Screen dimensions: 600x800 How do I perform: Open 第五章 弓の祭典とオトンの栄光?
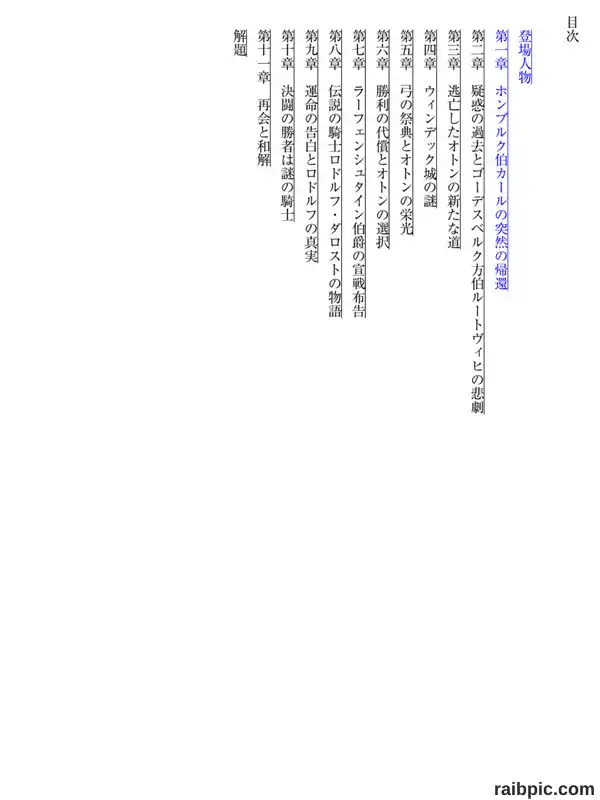(x=407, y=133)
